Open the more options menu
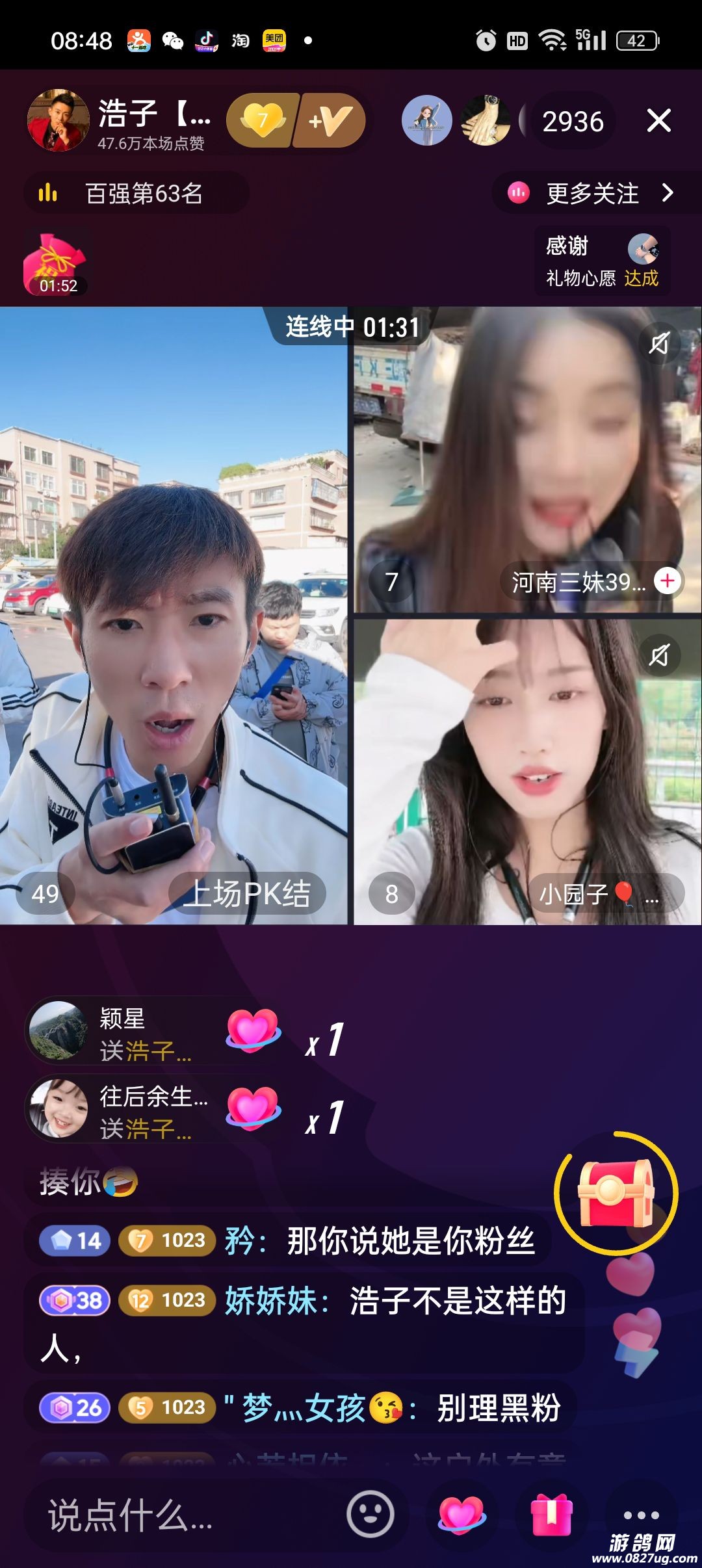 tap(641, 1514)
